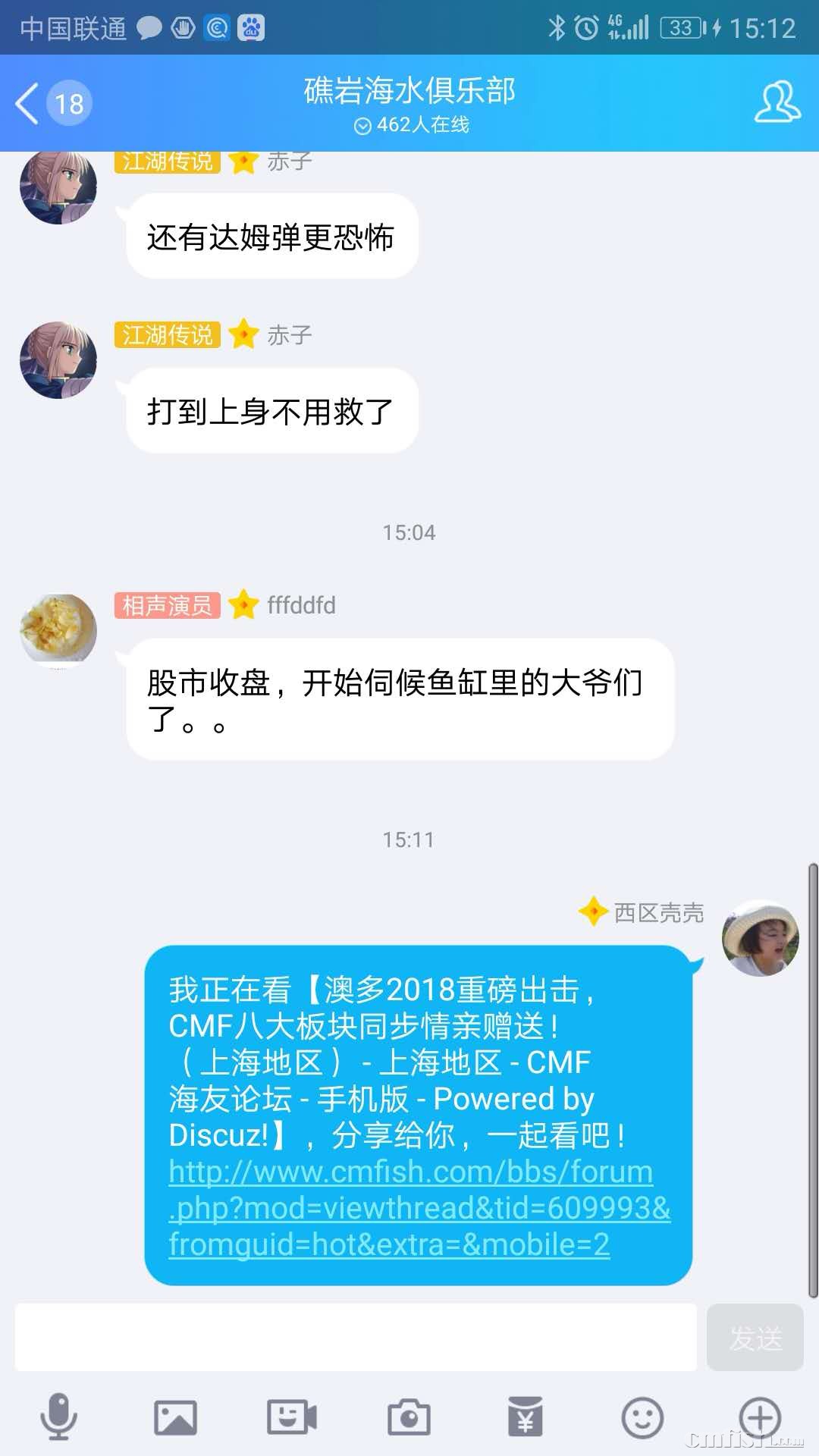Open the emoji smiley panel

(x=642, y=1417)
